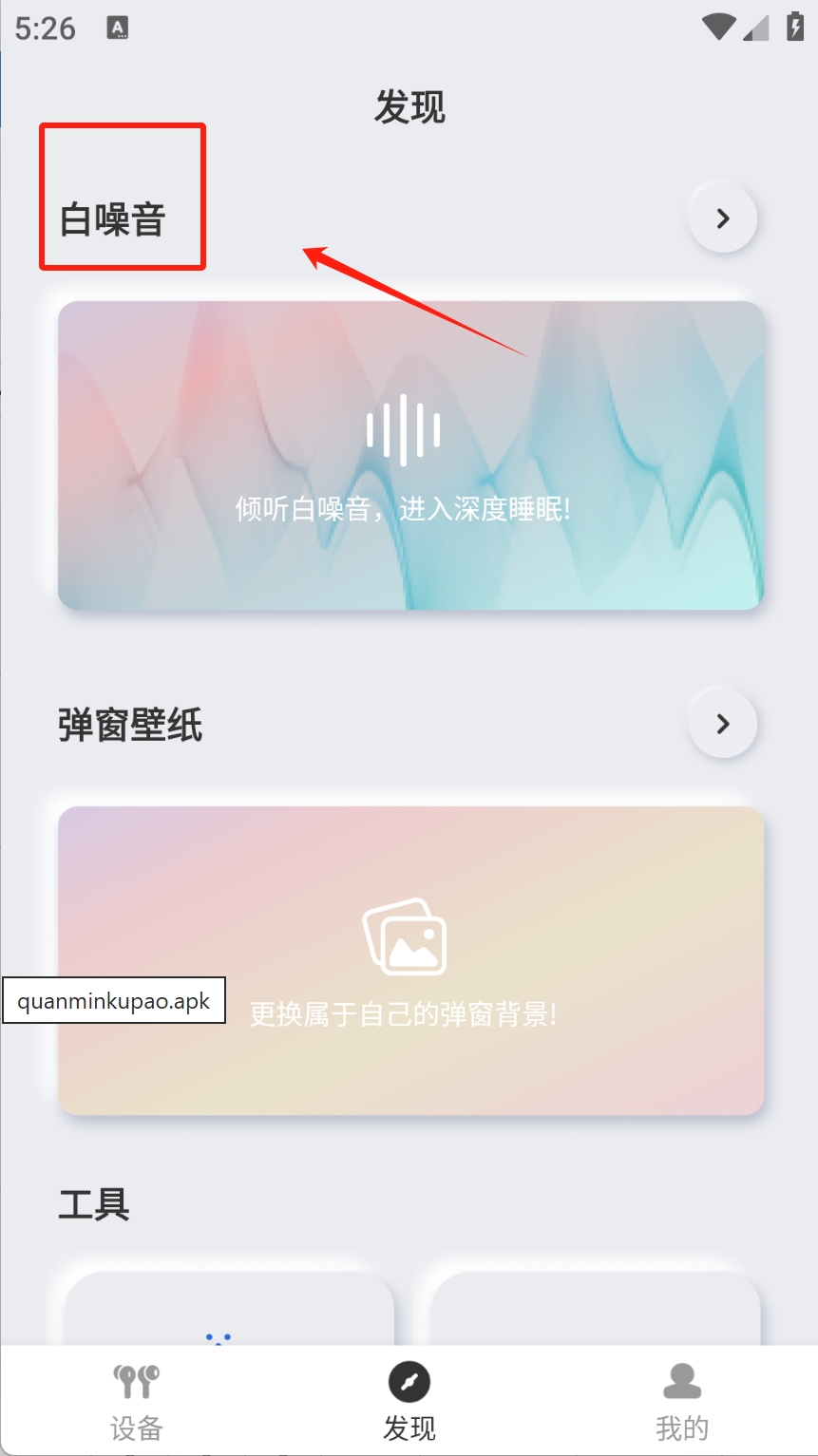Switch to the 我的 tab
Image resolution: width=818 pixels, height=1456 pixels.
[x=681, y=1401]
